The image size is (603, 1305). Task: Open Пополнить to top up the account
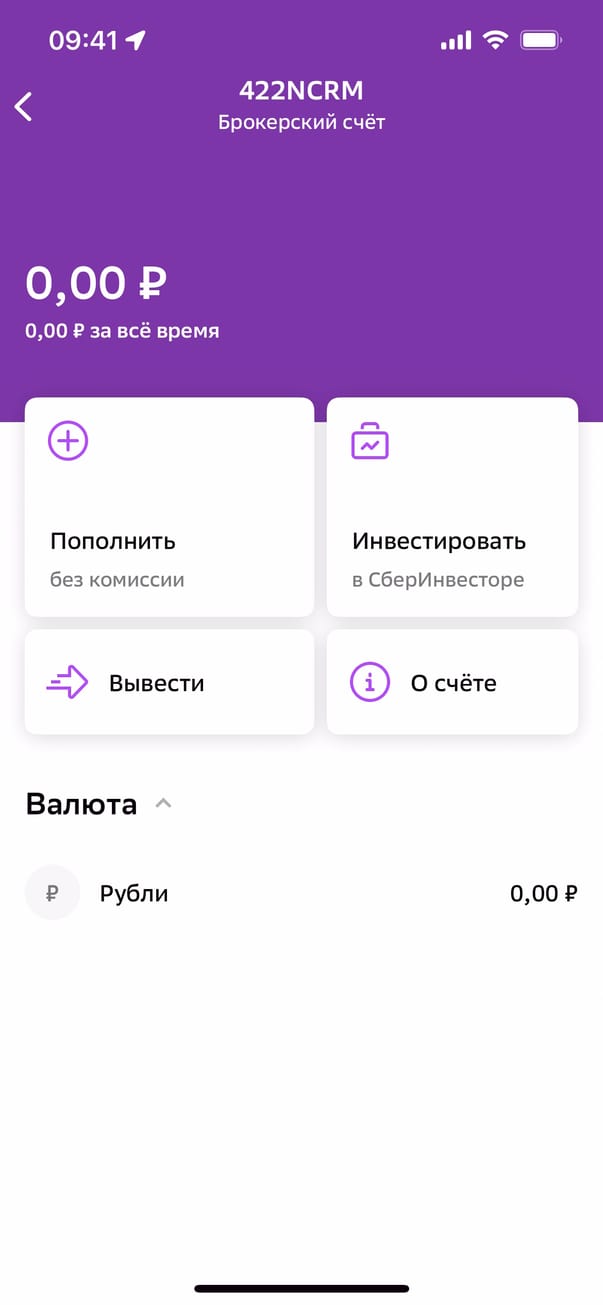click(169, 507)
